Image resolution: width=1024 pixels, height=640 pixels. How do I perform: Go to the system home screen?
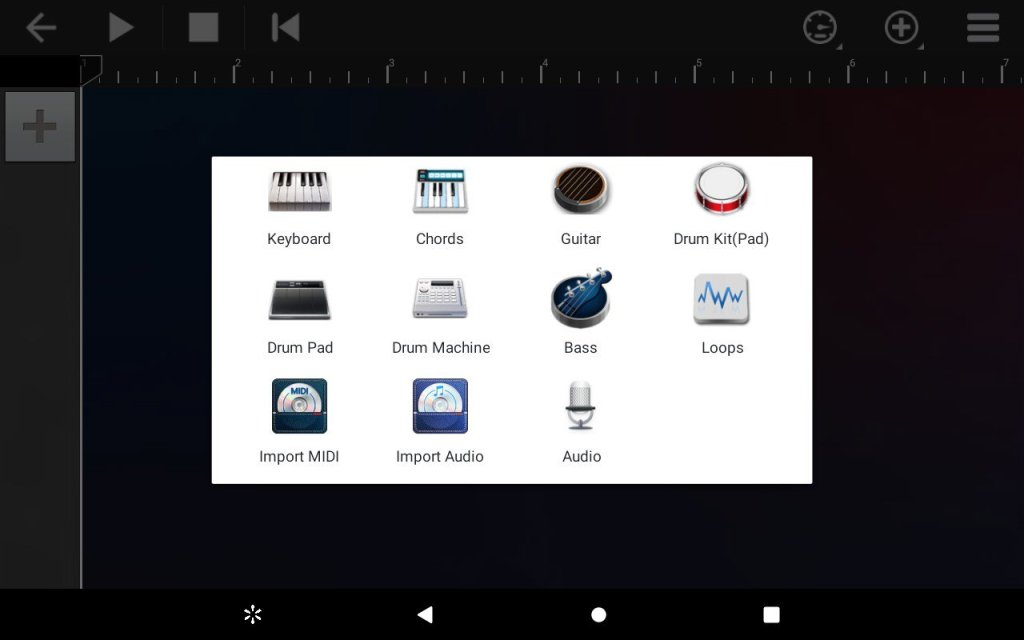coord(598,615)
